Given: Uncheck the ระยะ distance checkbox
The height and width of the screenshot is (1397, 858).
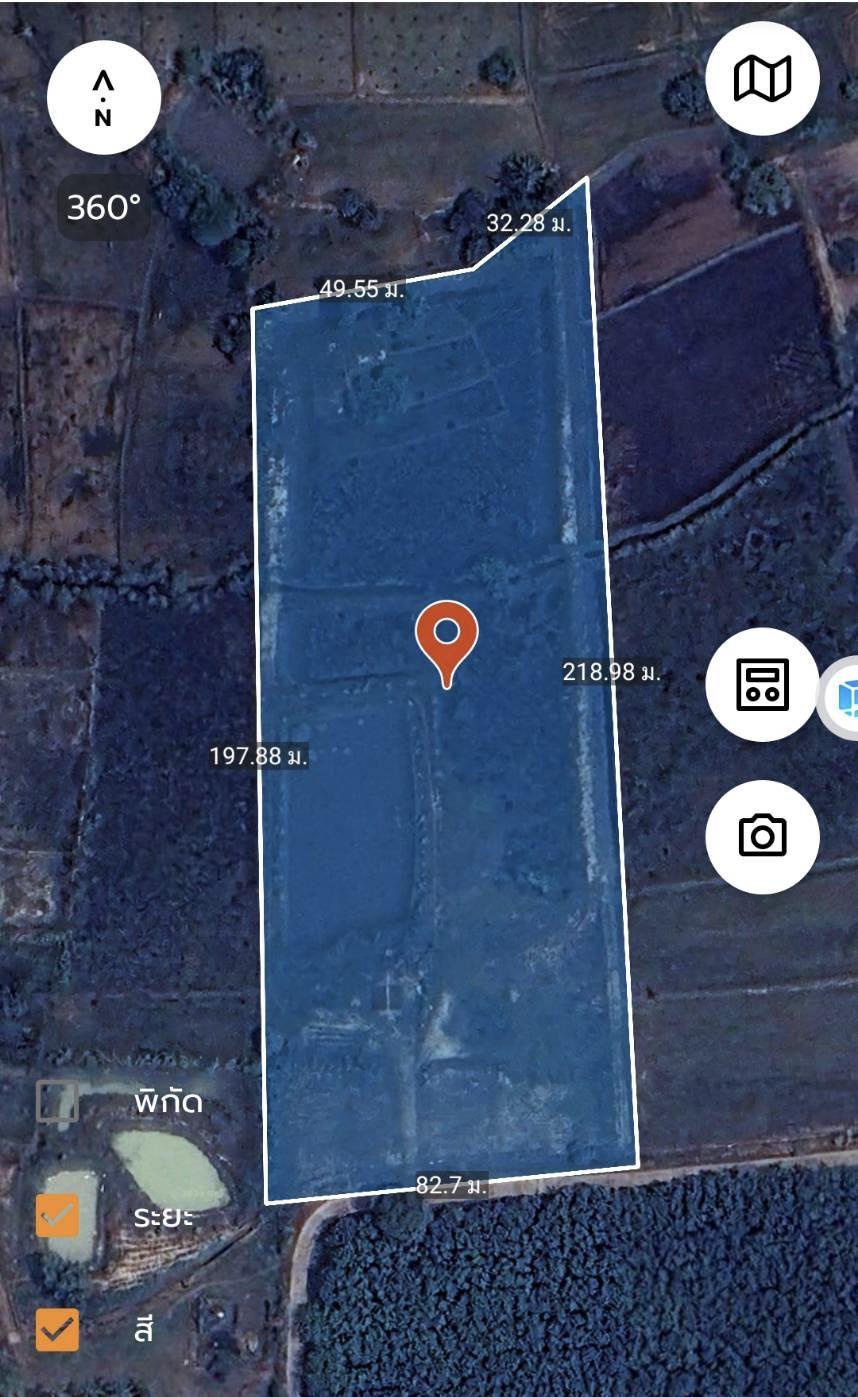Looking at the screenshot, I should coord(57,1216).
